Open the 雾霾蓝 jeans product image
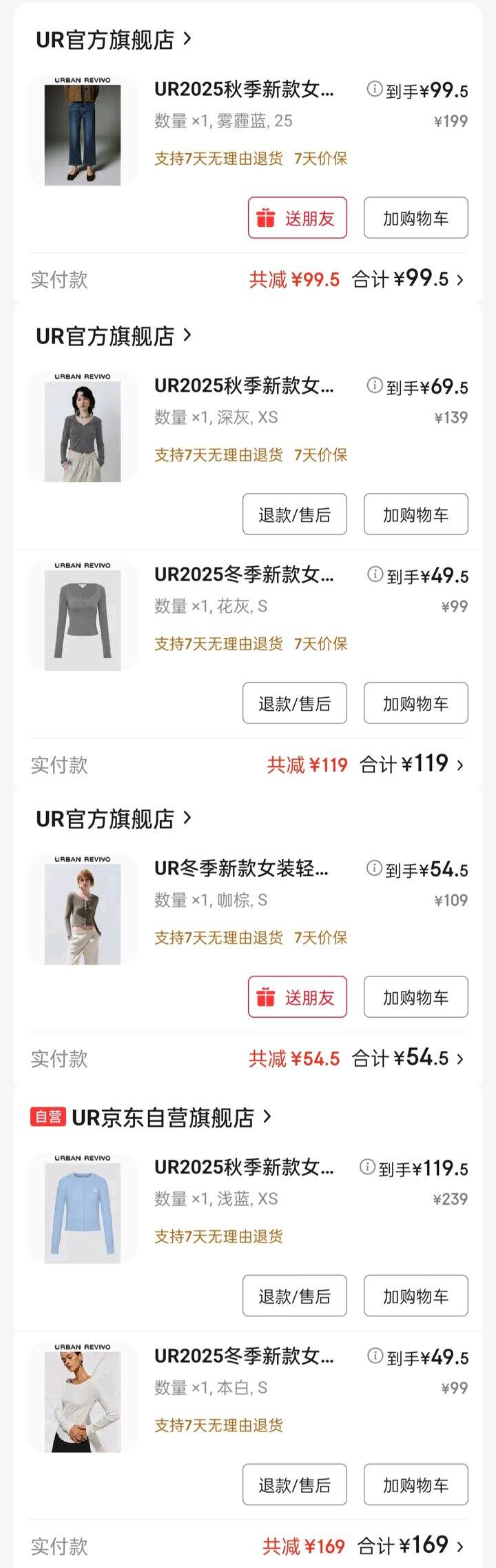Viewport: 496px width, 1568px height. pyautogui.click(x=83, y=131)
